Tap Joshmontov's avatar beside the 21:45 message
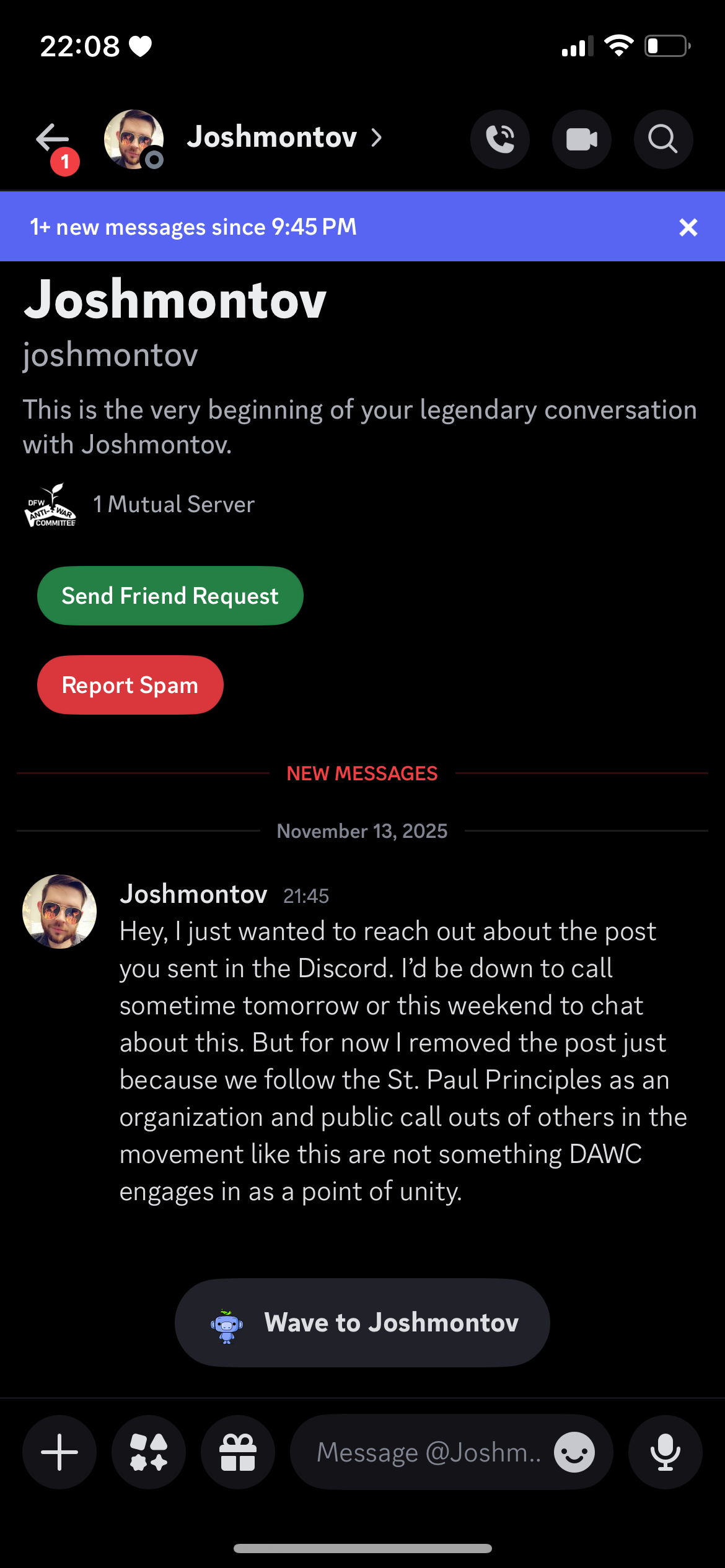 [59, 911]
